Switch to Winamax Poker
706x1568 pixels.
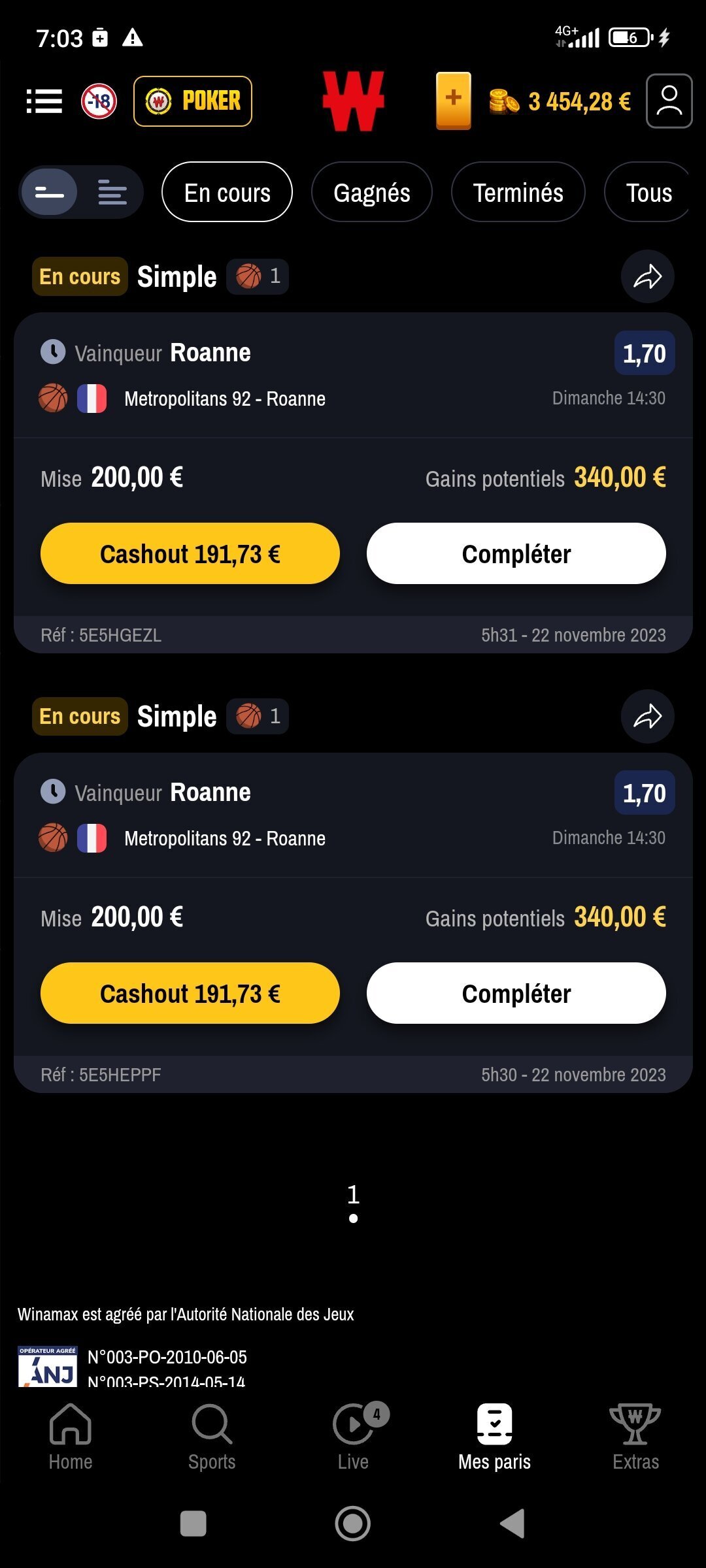(193, 101)
